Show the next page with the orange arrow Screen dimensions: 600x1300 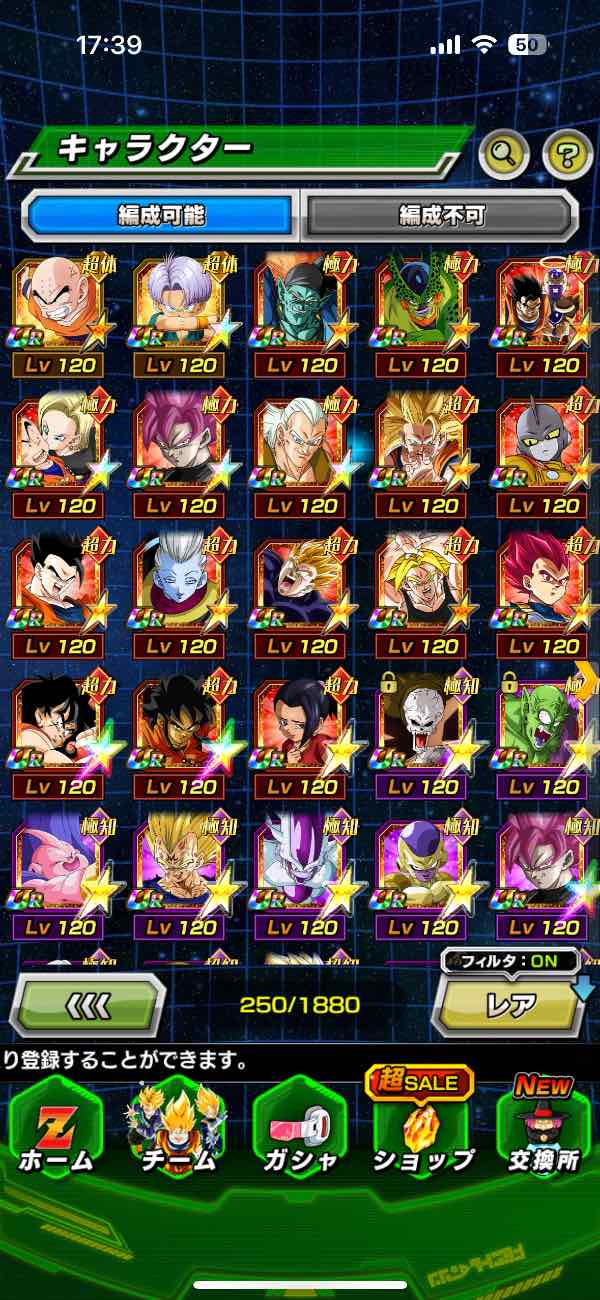coord(587,679)
